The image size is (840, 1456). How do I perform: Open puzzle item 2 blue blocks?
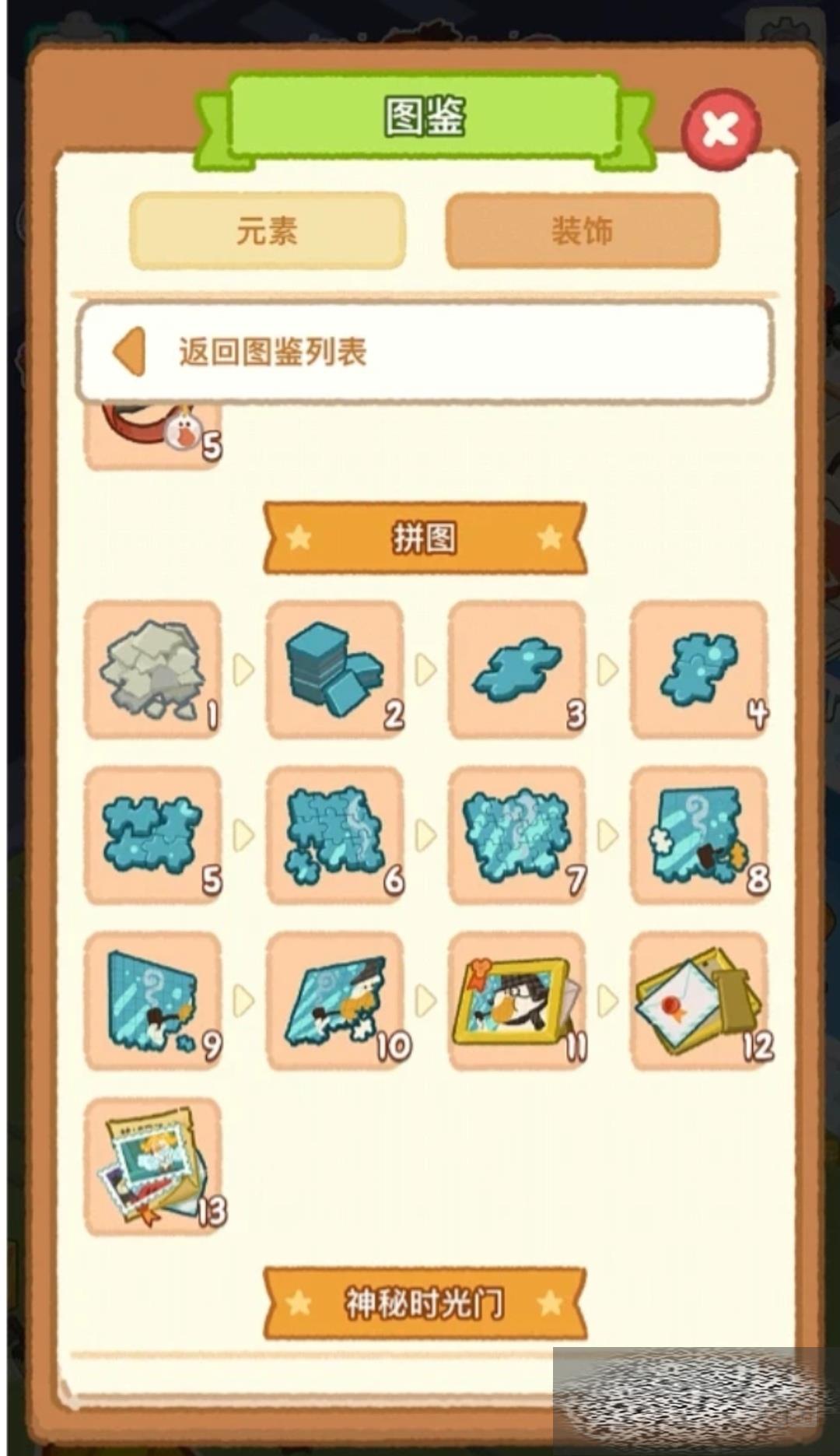335,669
